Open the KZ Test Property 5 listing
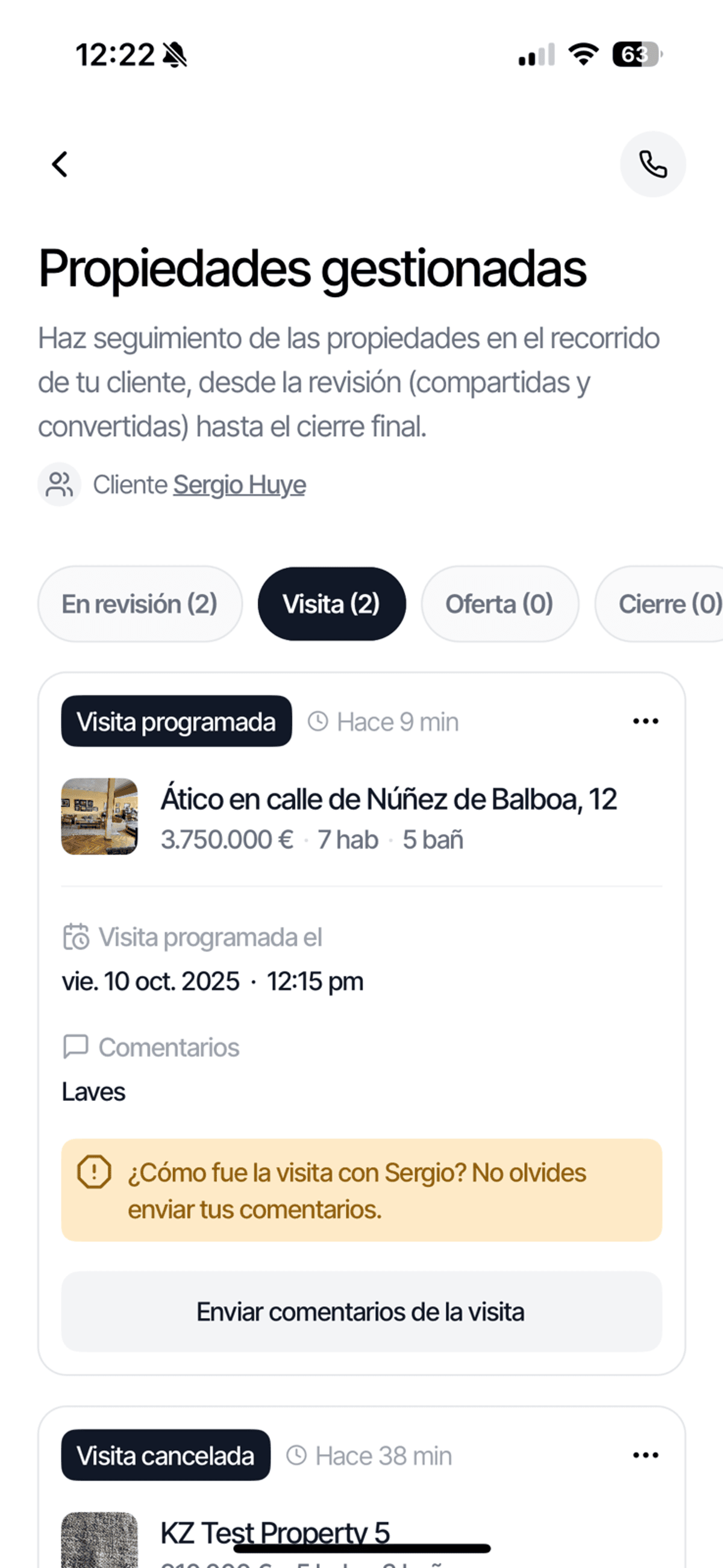 pyautogui.click(x=275, y=1531)
